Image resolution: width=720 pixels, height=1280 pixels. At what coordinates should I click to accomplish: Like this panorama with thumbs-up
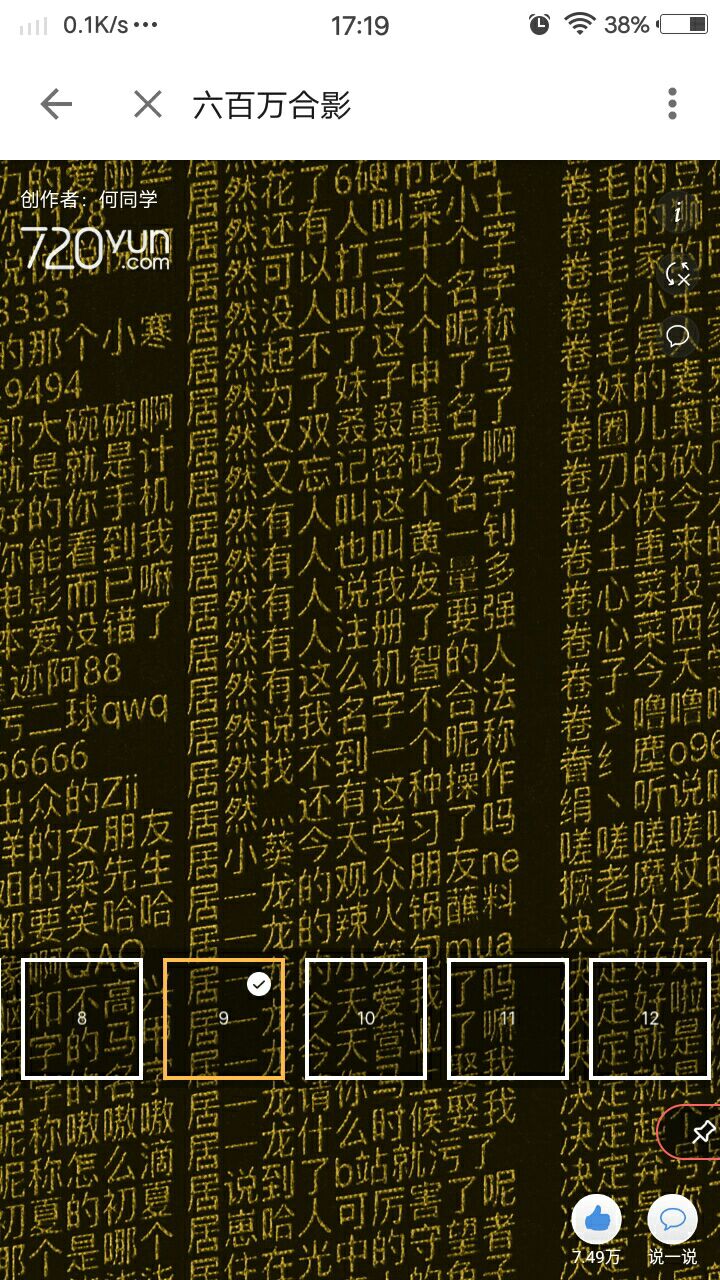(596, 1220)
